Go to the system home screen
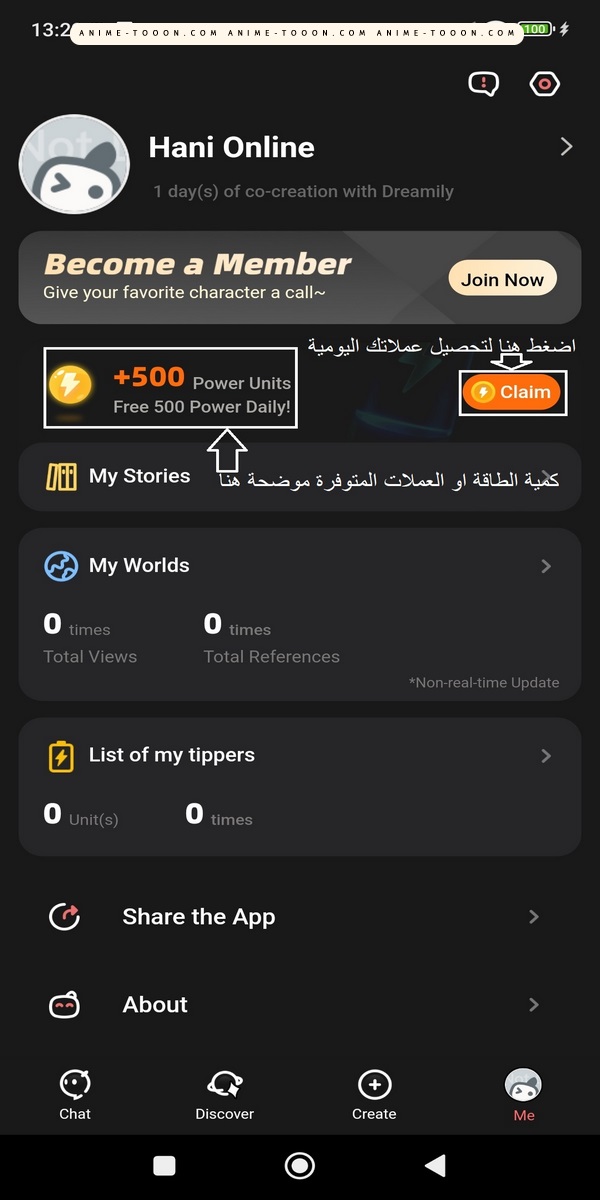The width and height of the screenshot is (600, 1200). 299,1165
